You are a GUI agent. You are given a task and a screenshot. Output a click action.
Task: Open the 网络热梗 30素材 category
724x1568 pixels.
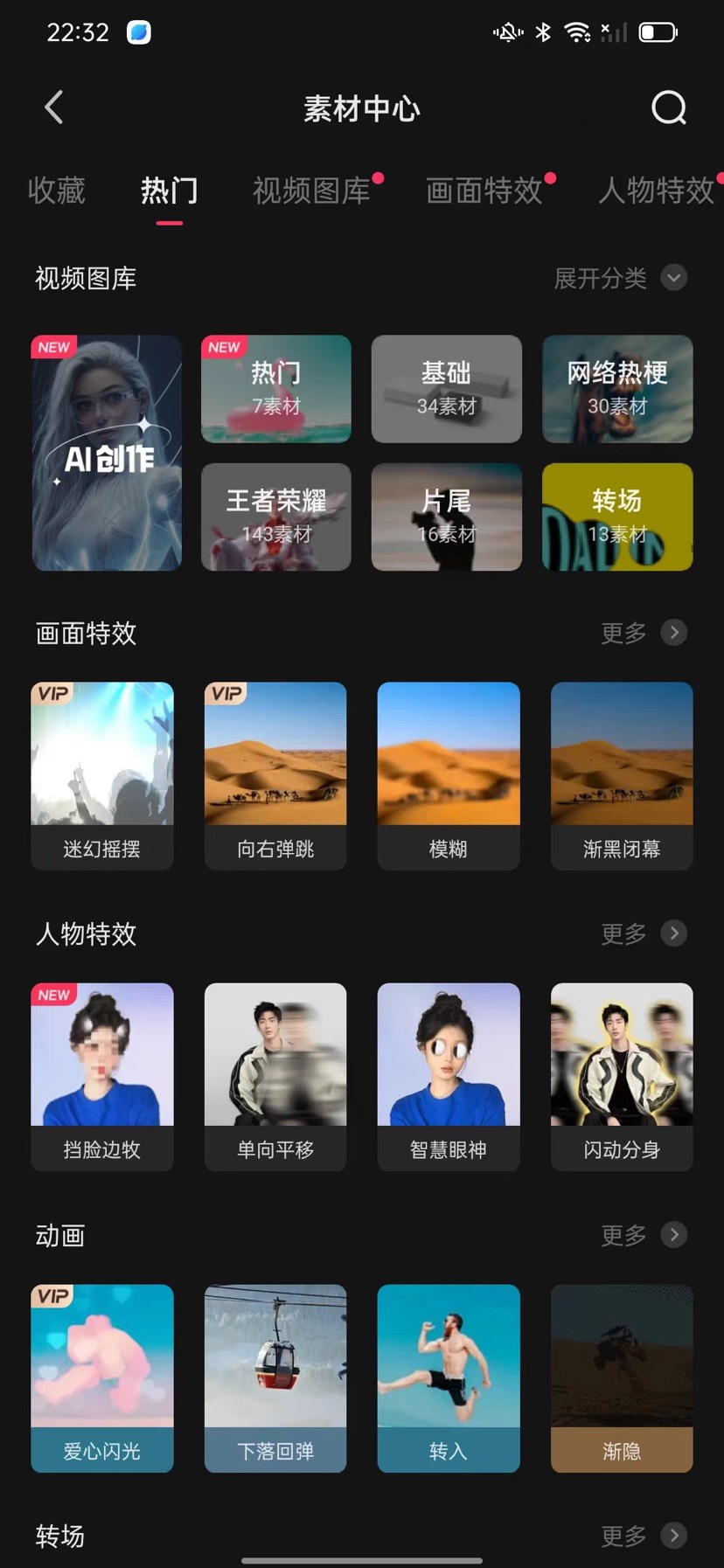pos(617,389)
